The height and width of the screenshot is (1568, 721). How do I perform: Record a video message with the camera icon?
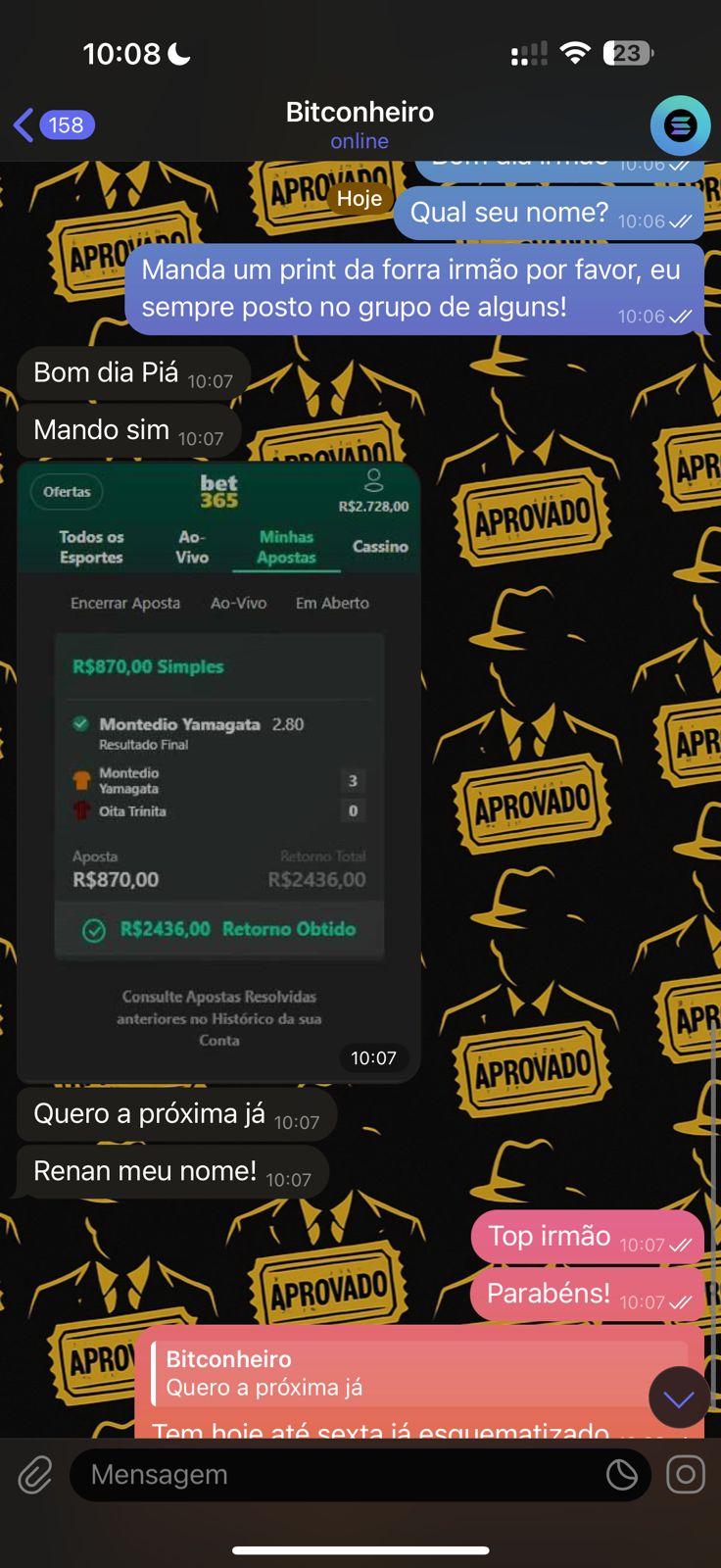tap(686, 1474)
